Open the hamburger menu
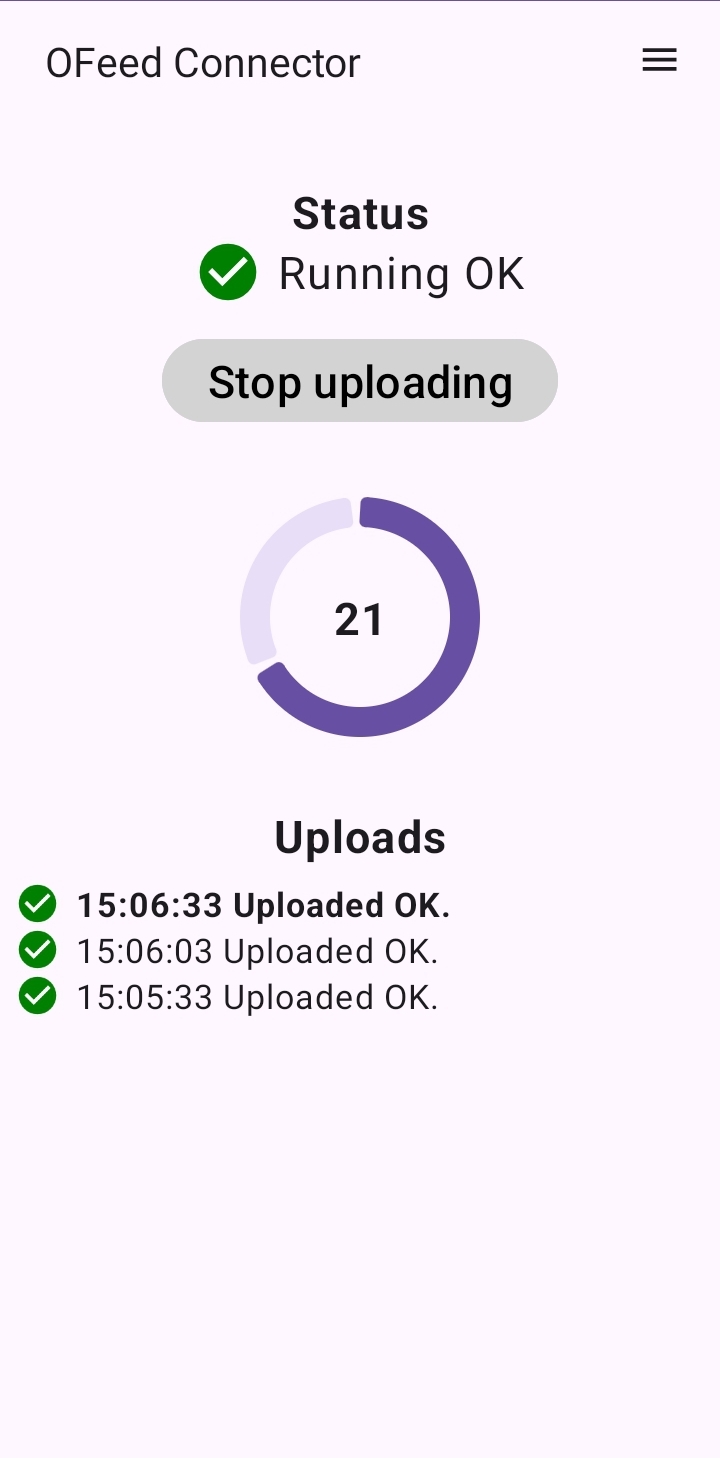 coord(659,61)
